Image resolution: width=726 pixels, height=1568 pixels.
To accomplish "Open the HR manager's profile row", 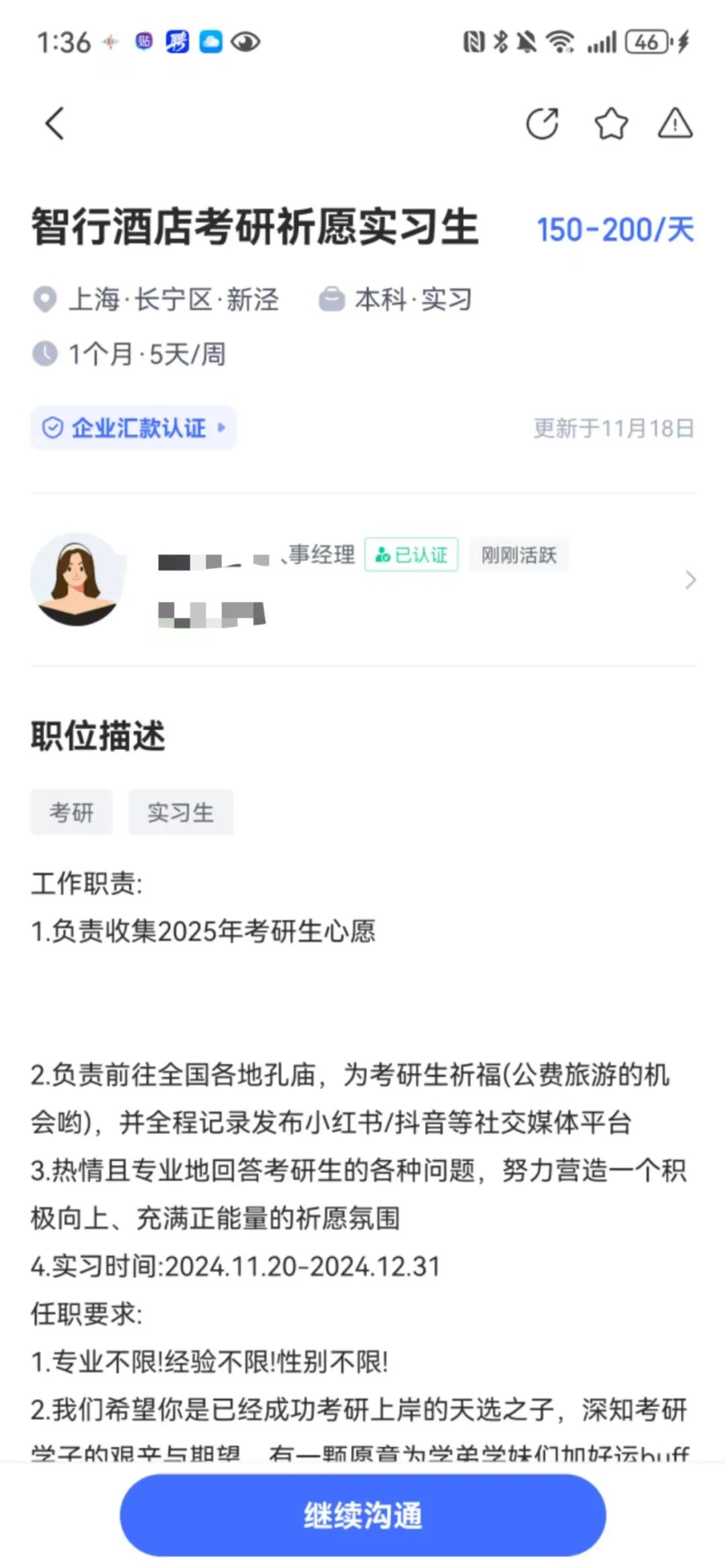I will pyautogui.click(x=363, y=580).
